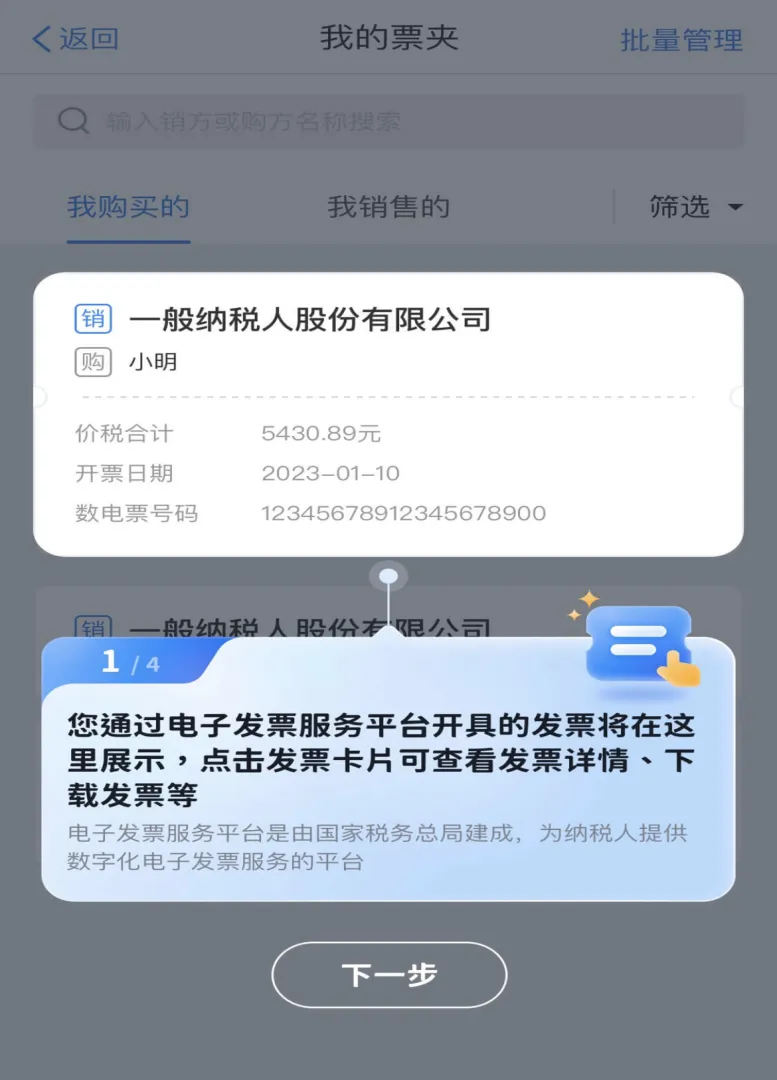Screen dimensions: 777x1080
Task: Click the 销 seller badge icon
Action: 94,318
